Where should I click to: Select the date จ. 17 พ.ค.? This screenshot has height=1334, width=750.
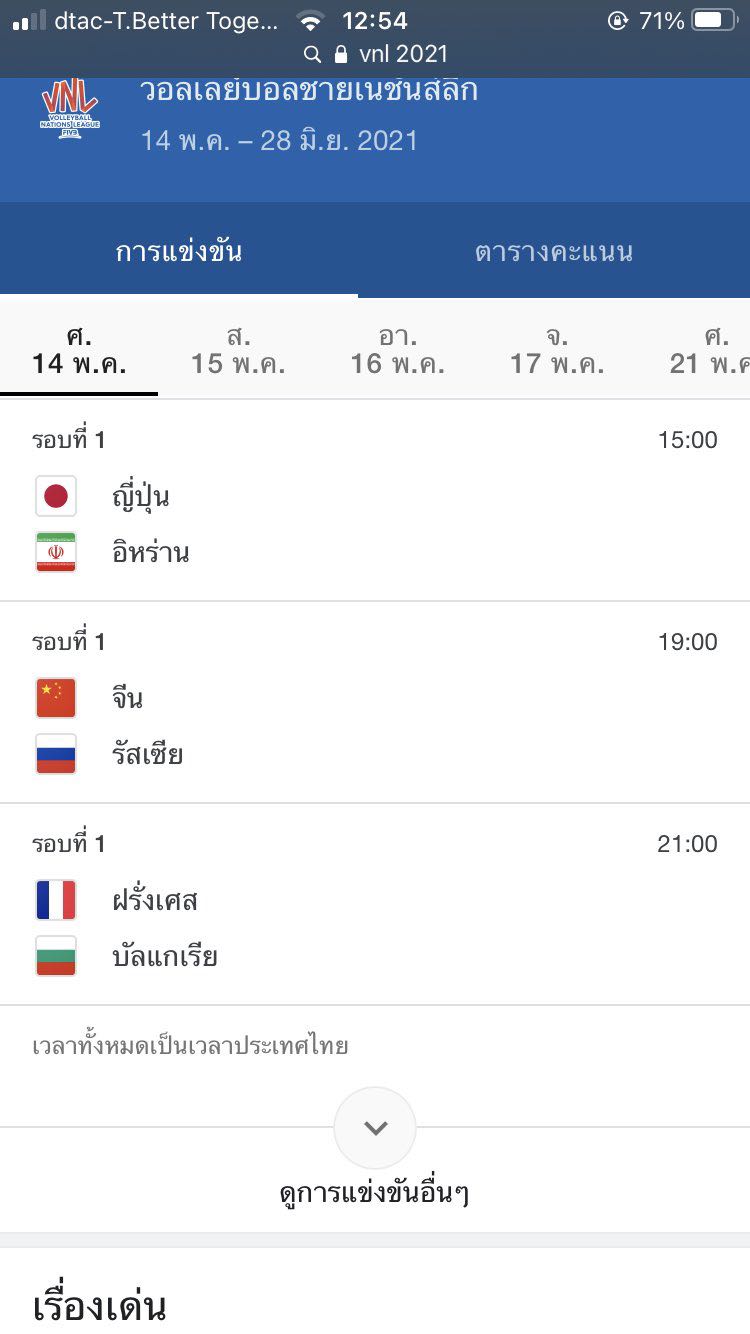click(x=557, y=350)
